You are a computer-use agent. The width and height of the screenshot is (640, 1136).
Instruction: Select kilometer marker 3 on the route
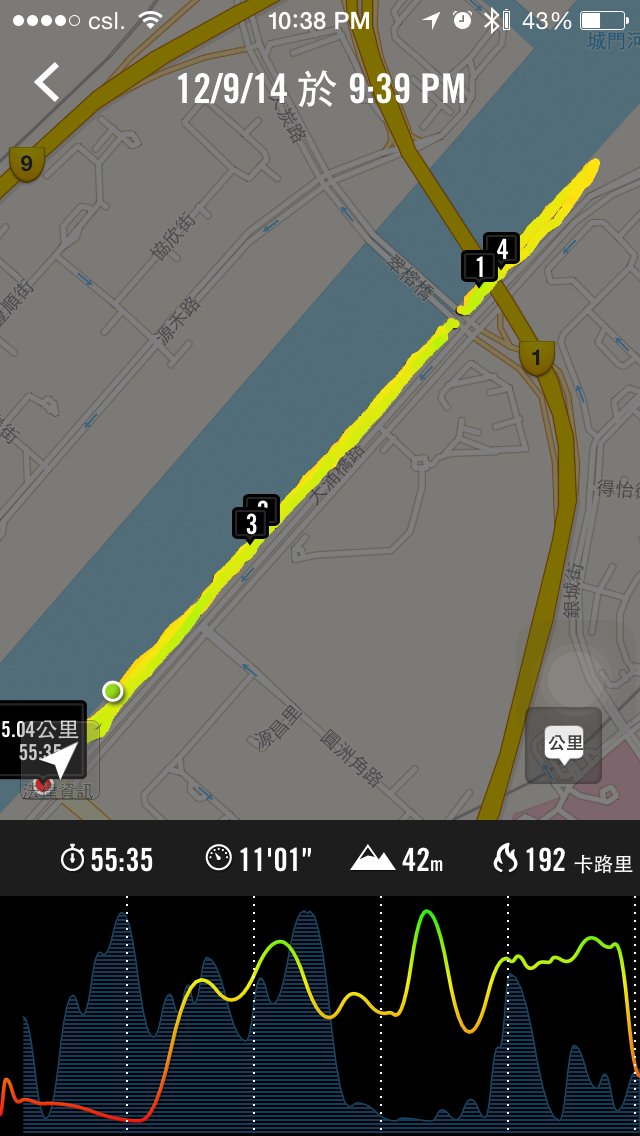[250, 524]
